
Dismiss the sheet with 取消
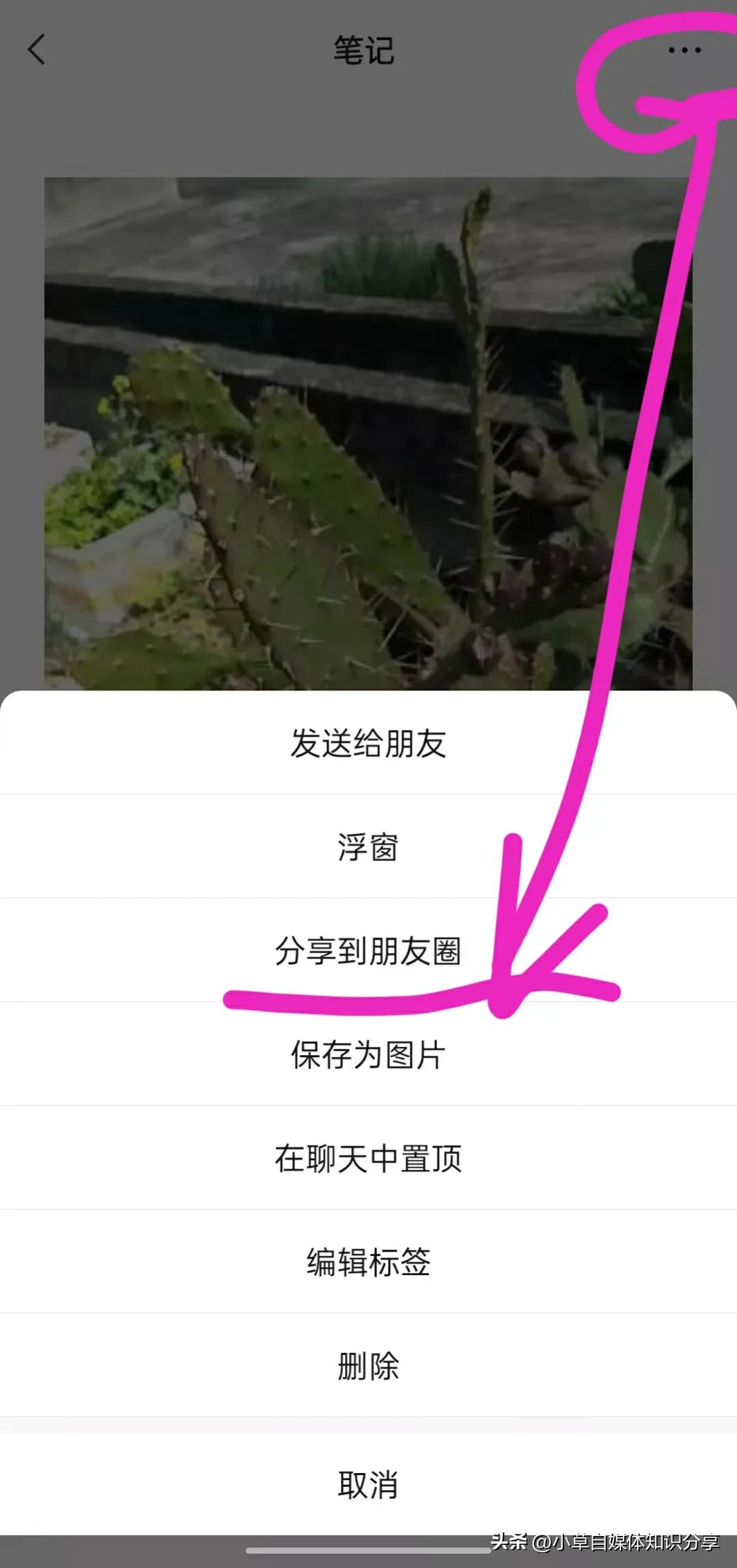tap(368, 1482)
